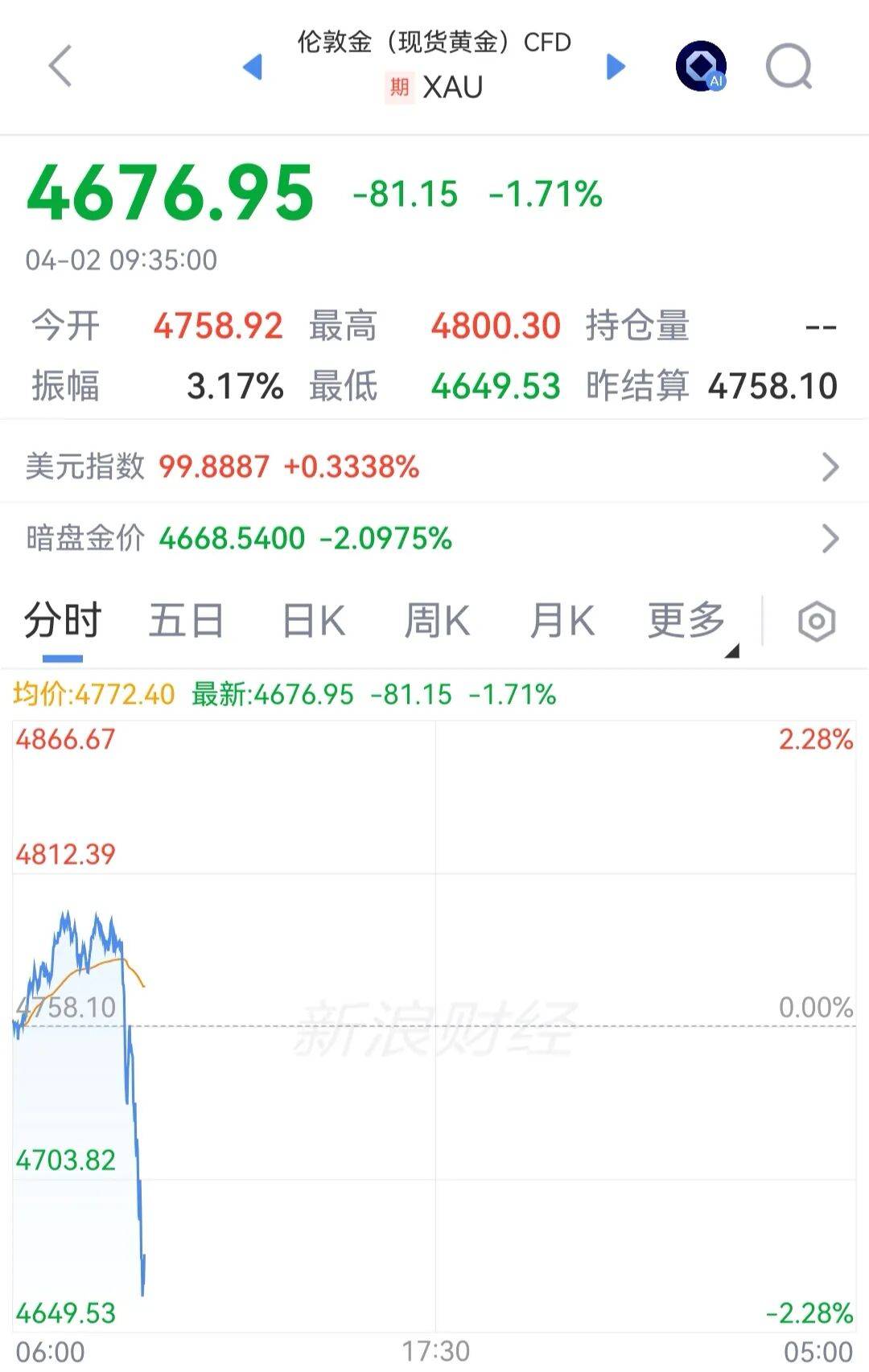Switch to the previous instrument with left triangle

click(253, 67)
